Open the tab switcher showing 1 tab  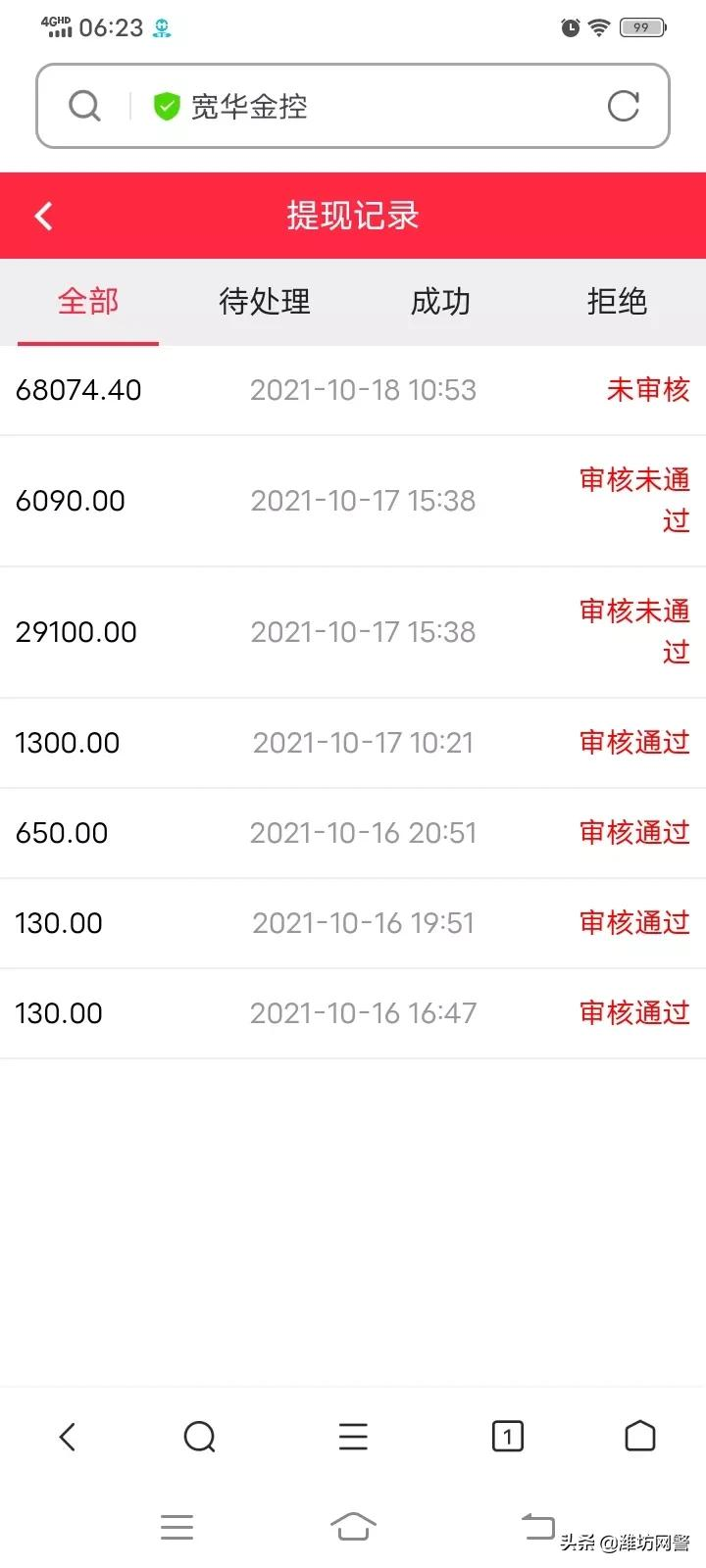pyautogui.click(x=507, y=1437)
